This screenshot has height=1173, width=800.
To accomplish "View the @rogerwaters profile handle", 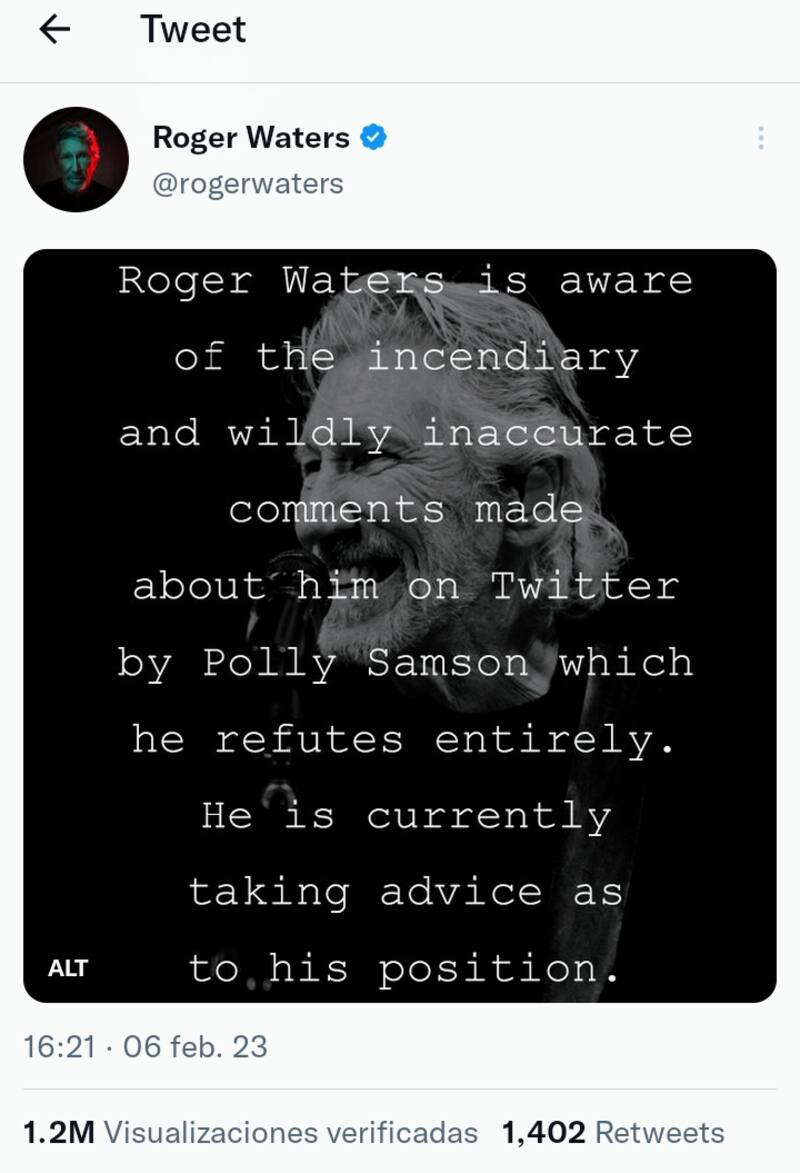I will pos(247,184).
